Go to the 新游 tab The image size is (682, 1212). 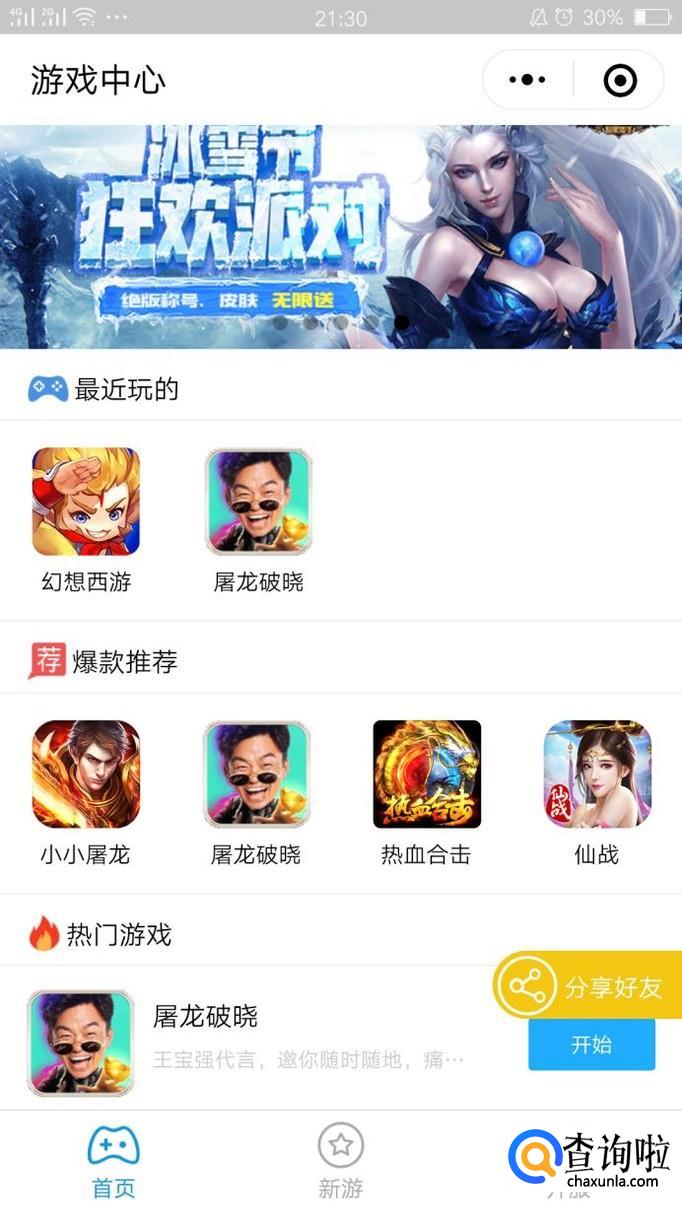(x=341, y=1160)
